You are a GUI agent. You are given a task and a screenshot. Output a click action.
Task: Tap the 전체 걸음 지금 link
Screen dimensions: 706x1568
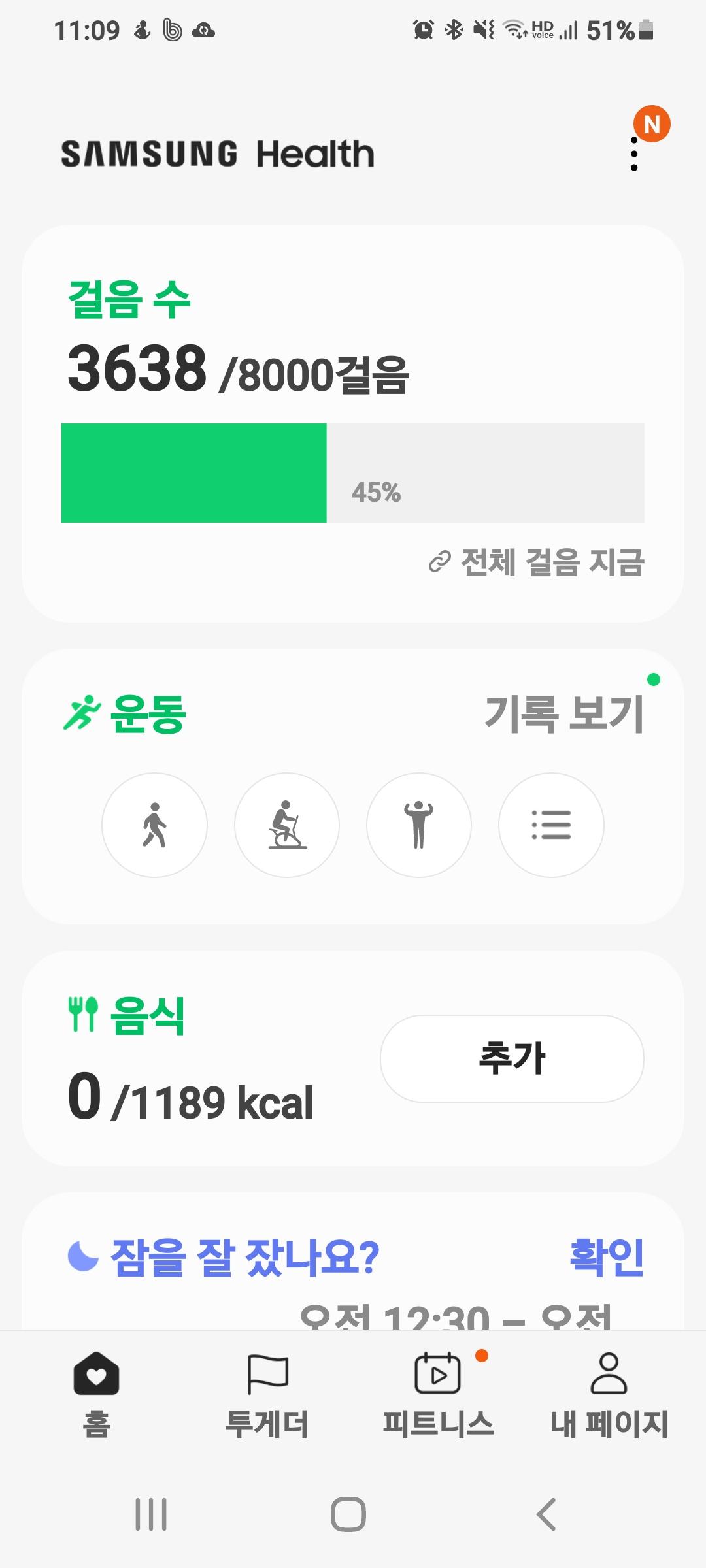coord(537,562)
